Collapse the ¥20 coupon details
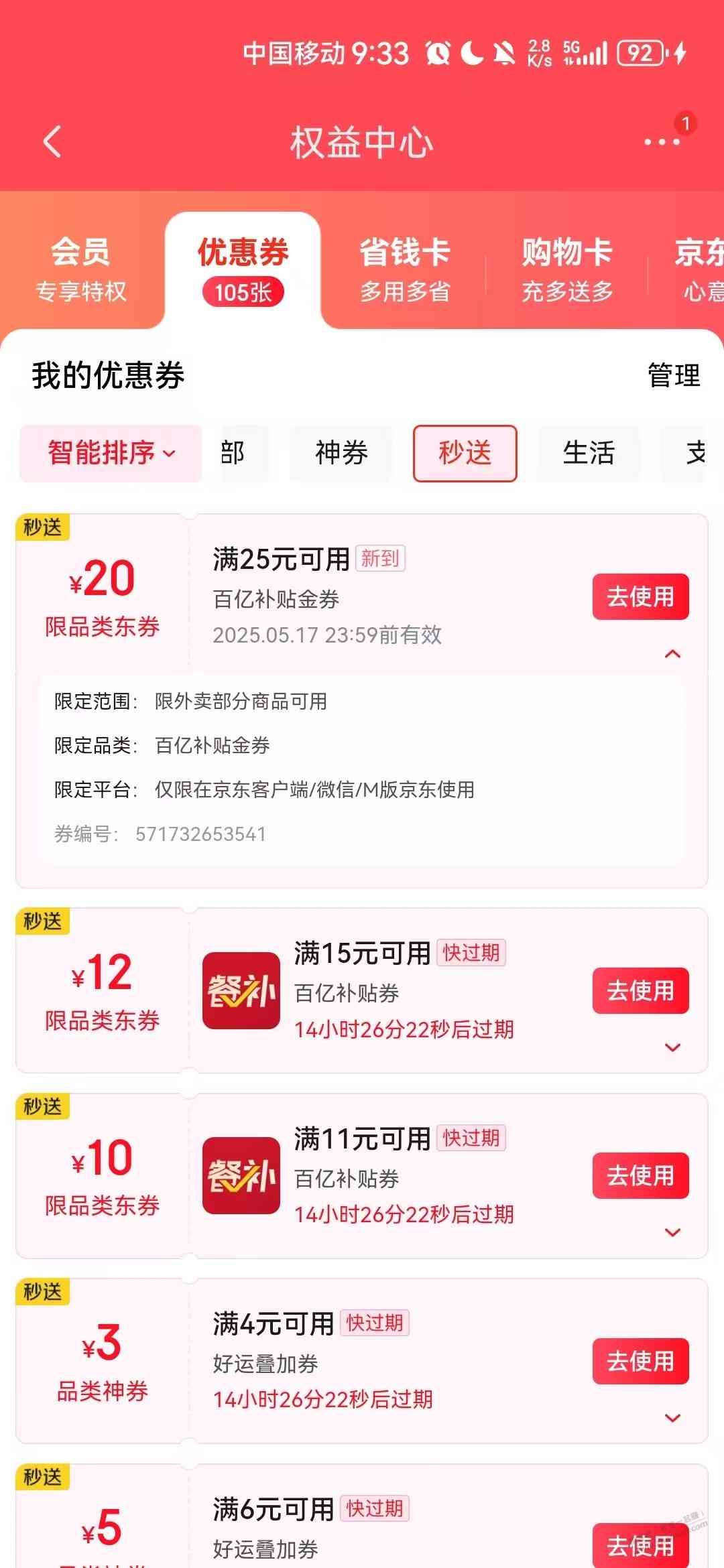 pos(672,654)
